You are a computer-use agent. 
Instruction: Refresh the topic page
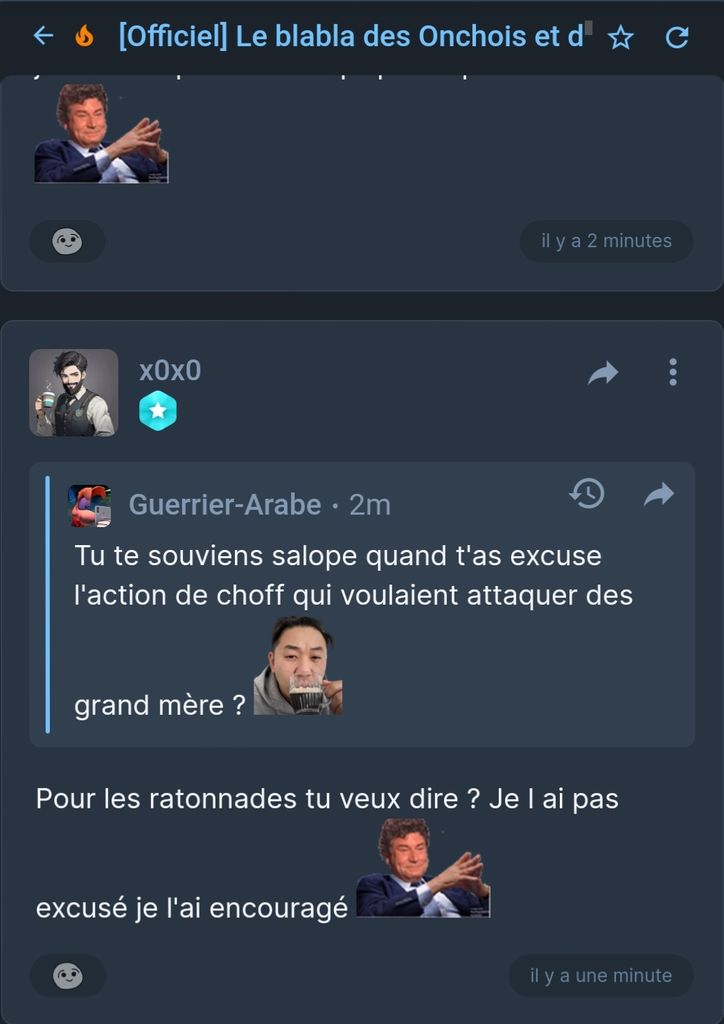pyautogui.click(x=677, y=38)
